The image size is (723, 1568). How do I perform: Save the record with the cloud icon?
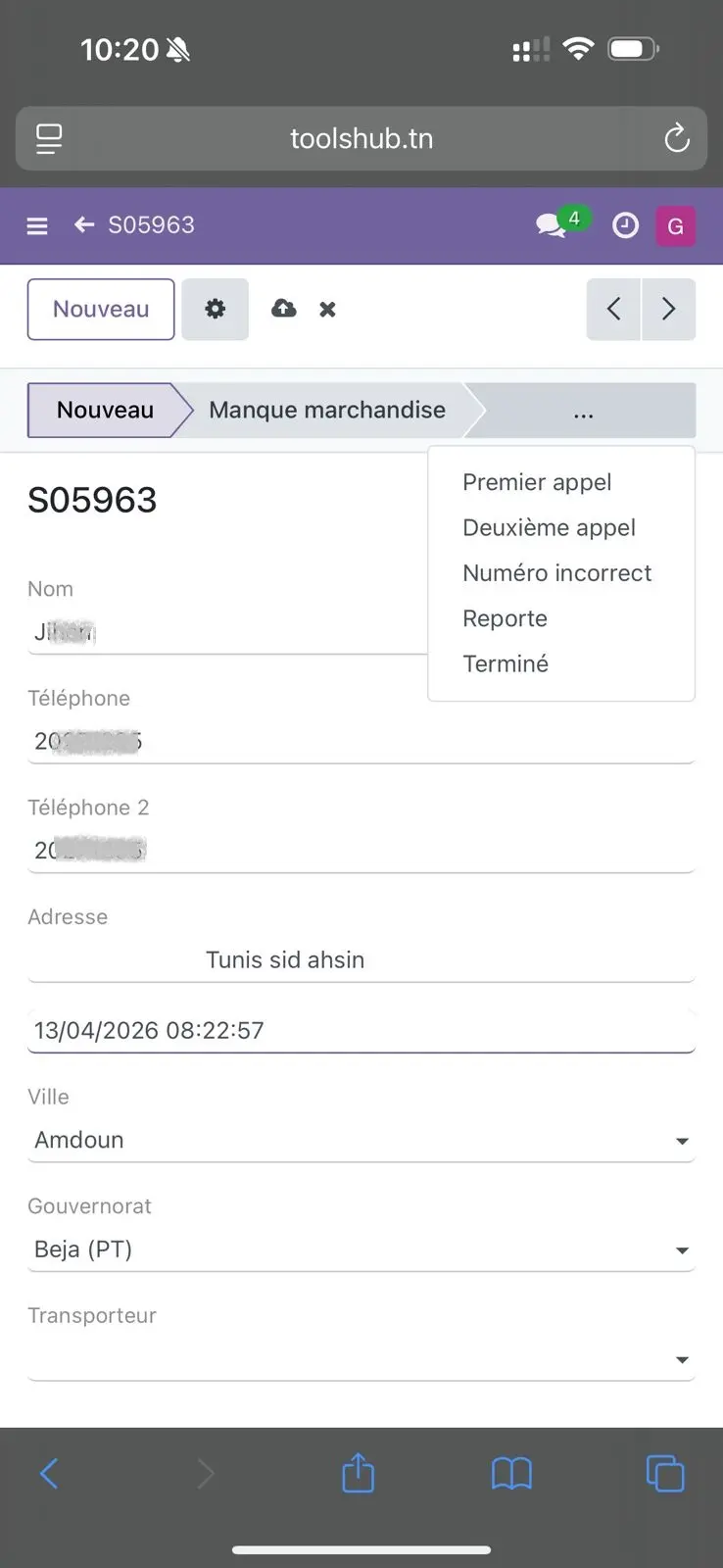284,310
